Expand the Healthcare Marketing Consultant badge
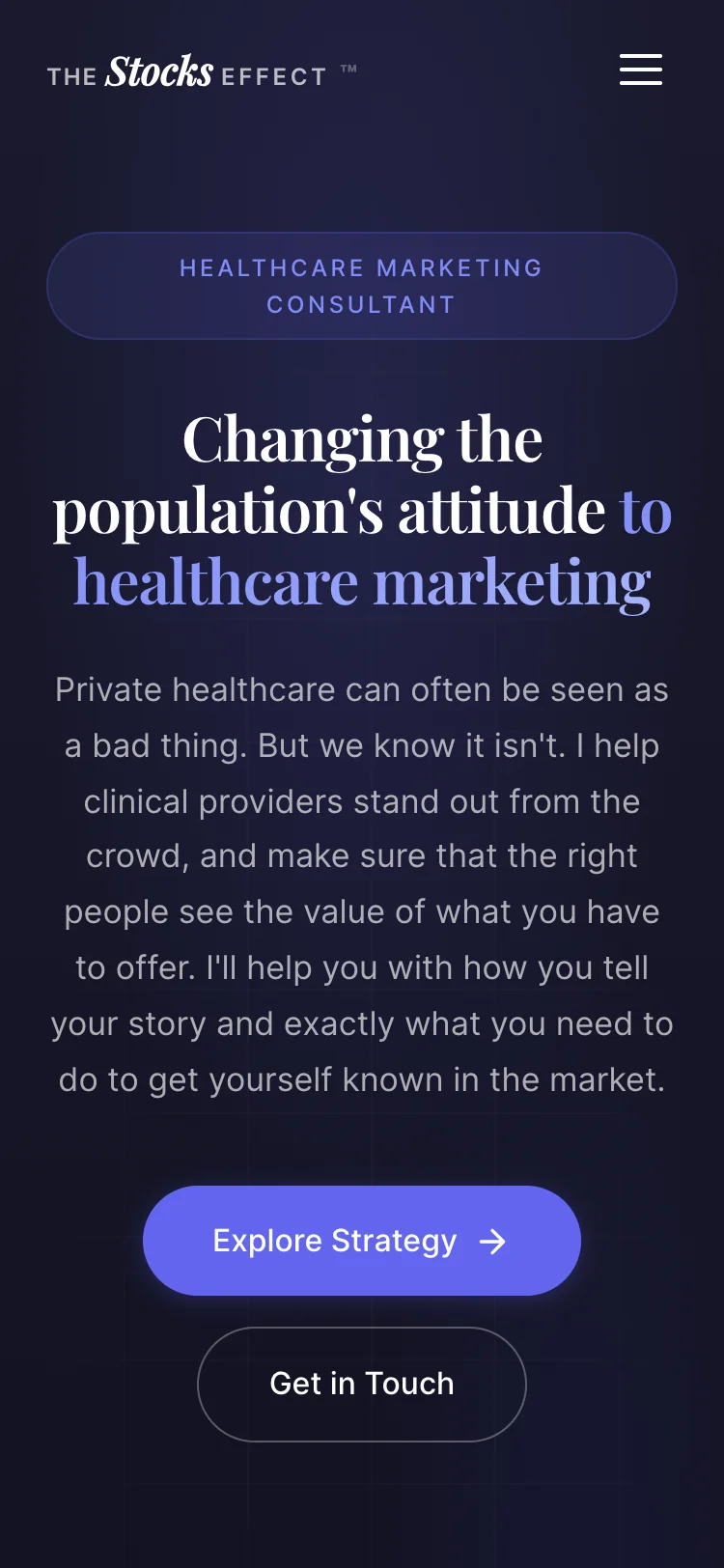 [361, 286]
